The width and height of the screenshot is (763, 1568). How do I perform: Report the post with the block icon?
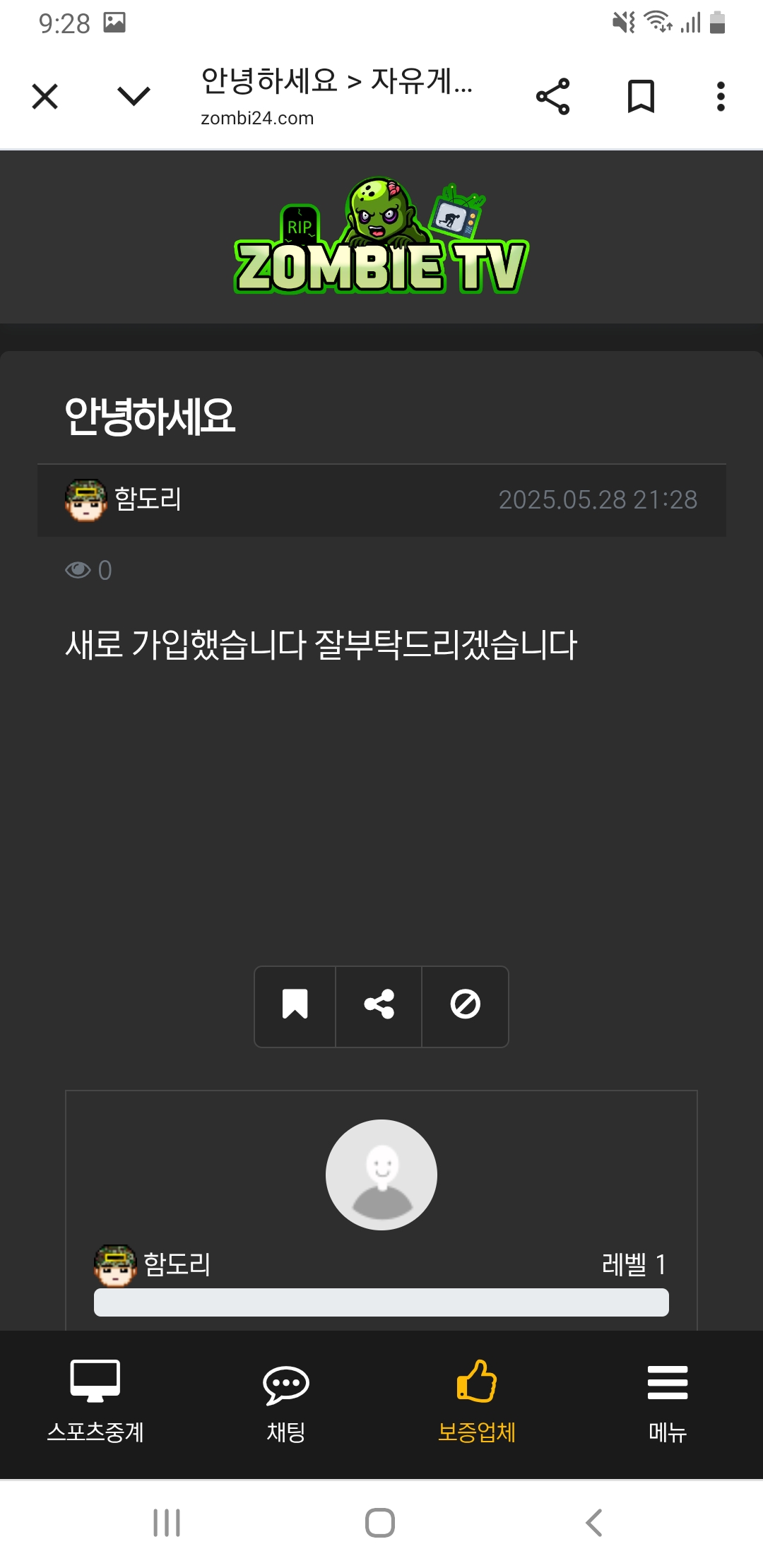click(x=465, y=1004)
